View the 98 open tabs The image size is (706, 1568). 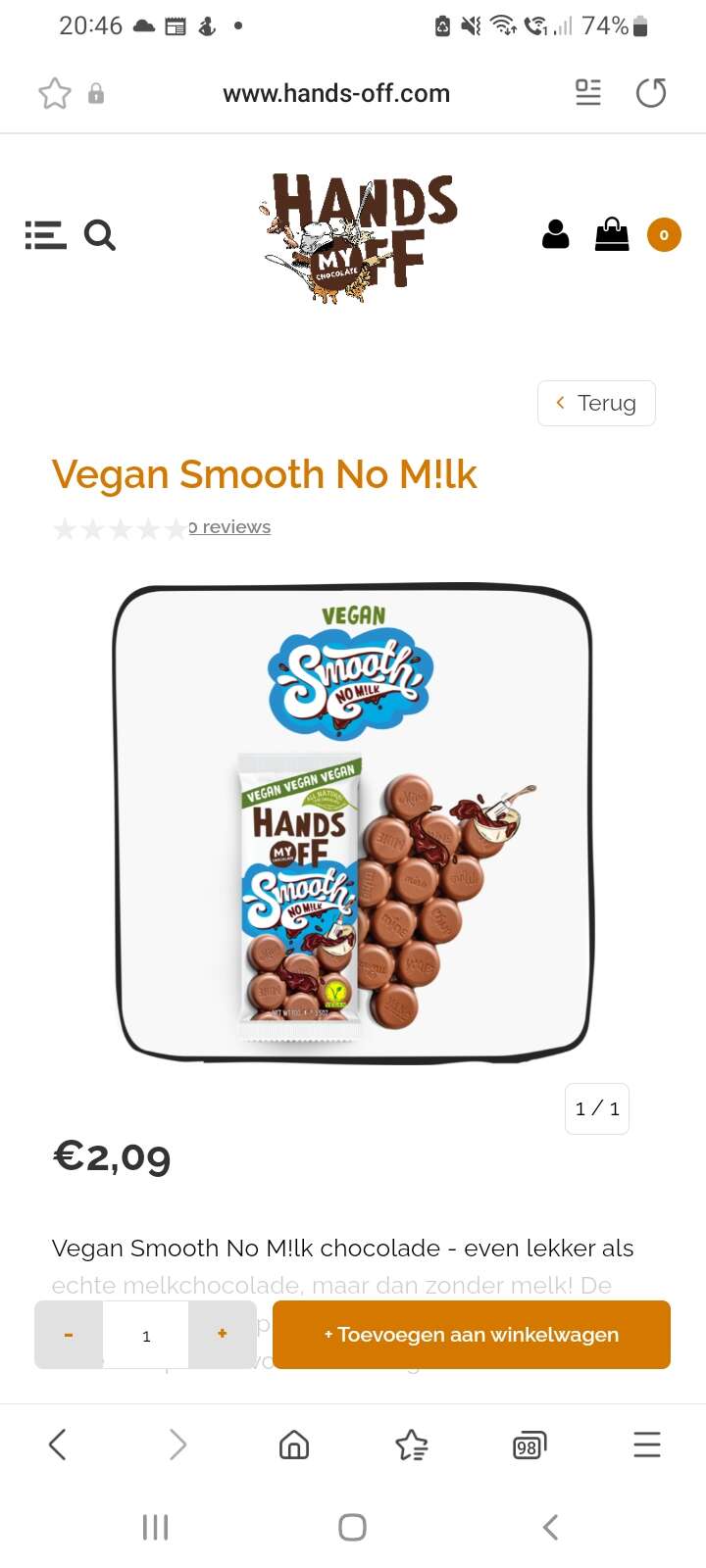click(529, 1445)
